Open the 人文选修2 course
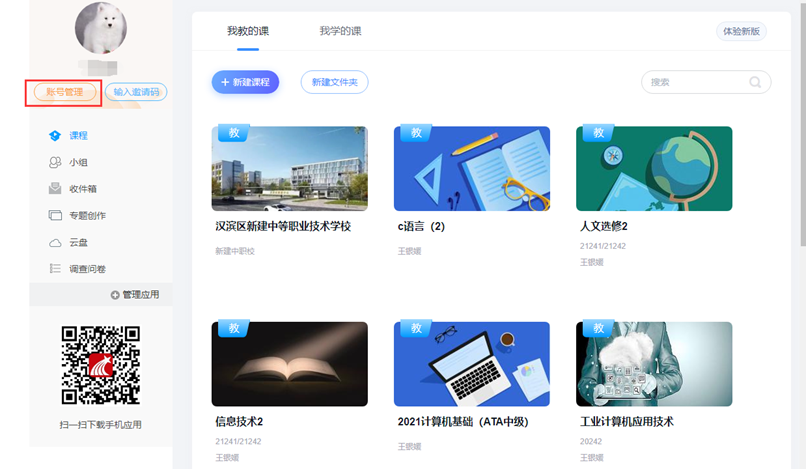806x469 pixels. tap(654, 169)
